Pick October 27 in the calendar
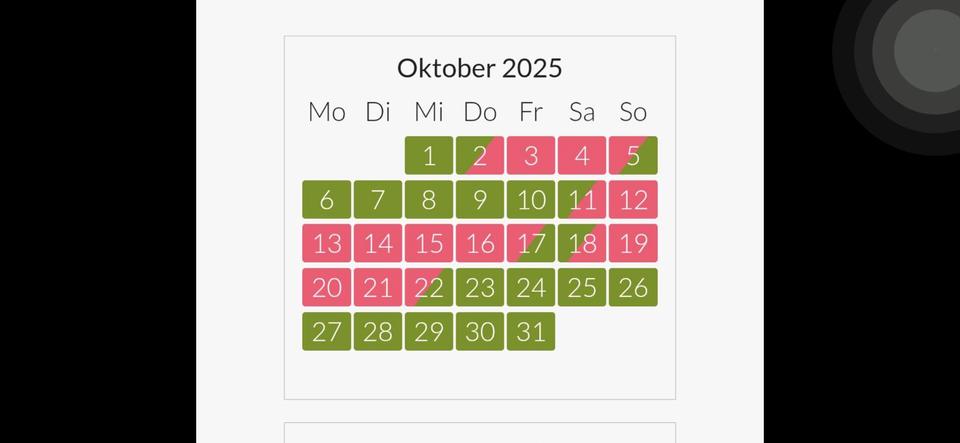The image size is (960, 443). [327, 332]
